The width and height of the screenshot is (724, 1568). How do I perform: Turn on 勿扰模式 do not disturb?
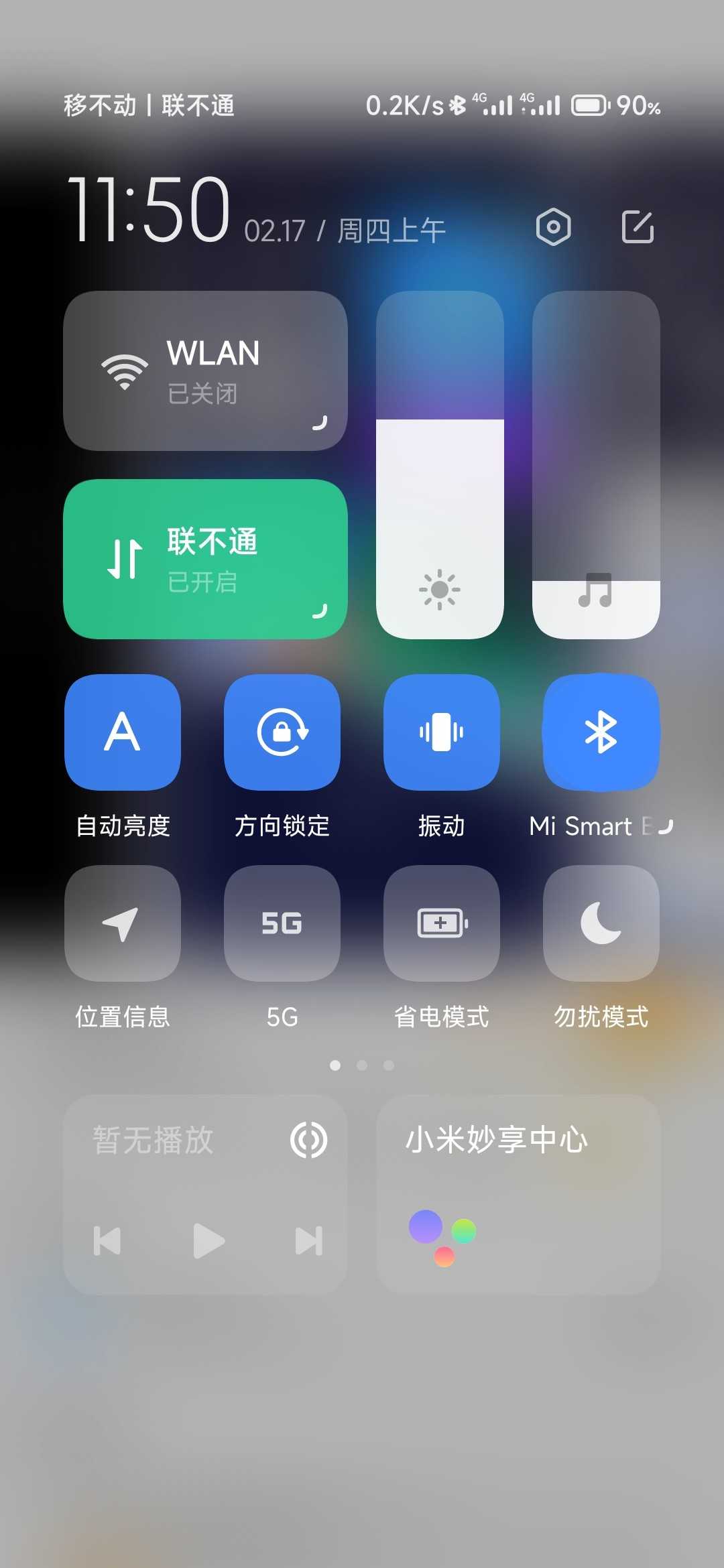(x=601, y=923)
